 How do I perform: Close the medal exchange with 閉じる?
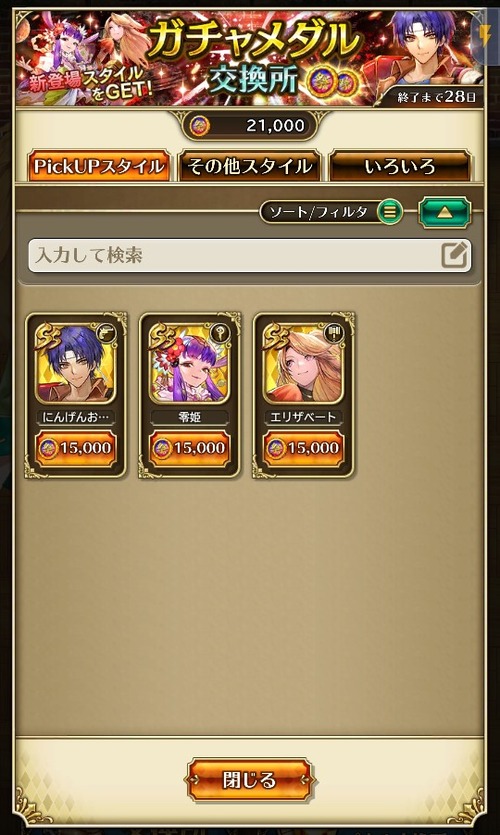250,780
